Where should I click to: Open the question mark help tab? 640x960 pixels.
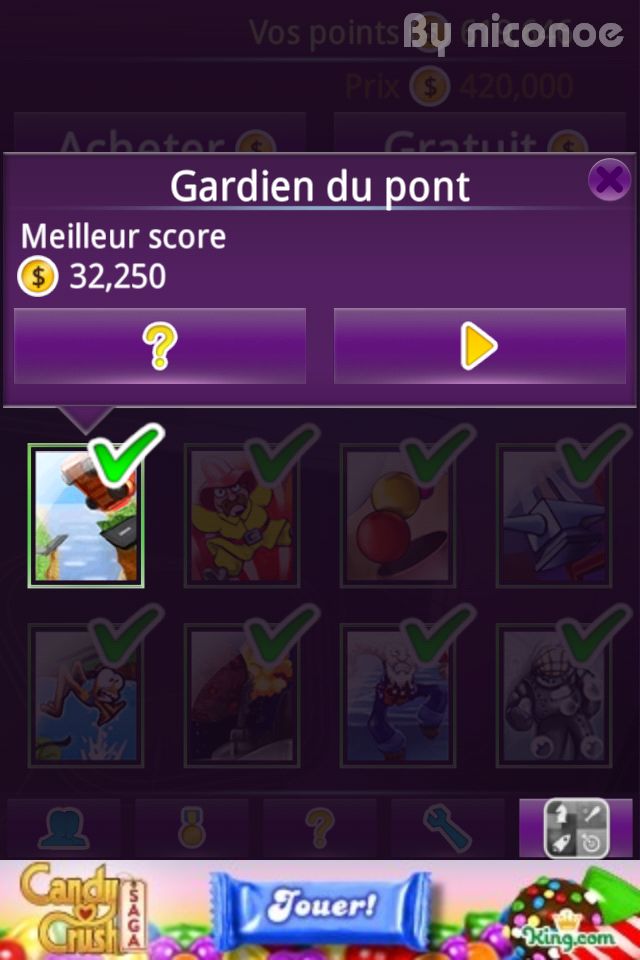(x=319, y=828)
